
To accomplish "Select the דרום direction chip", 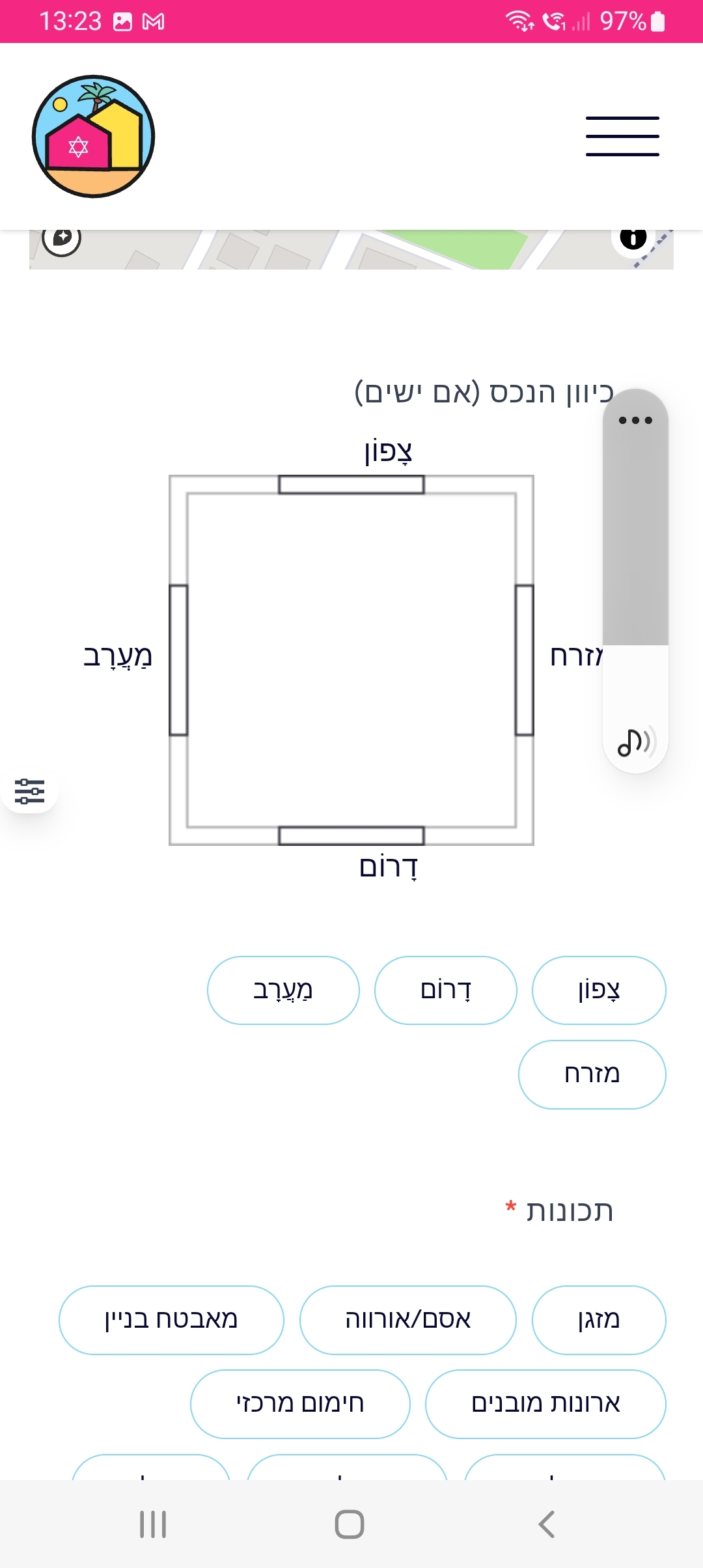I will point(446,990).
